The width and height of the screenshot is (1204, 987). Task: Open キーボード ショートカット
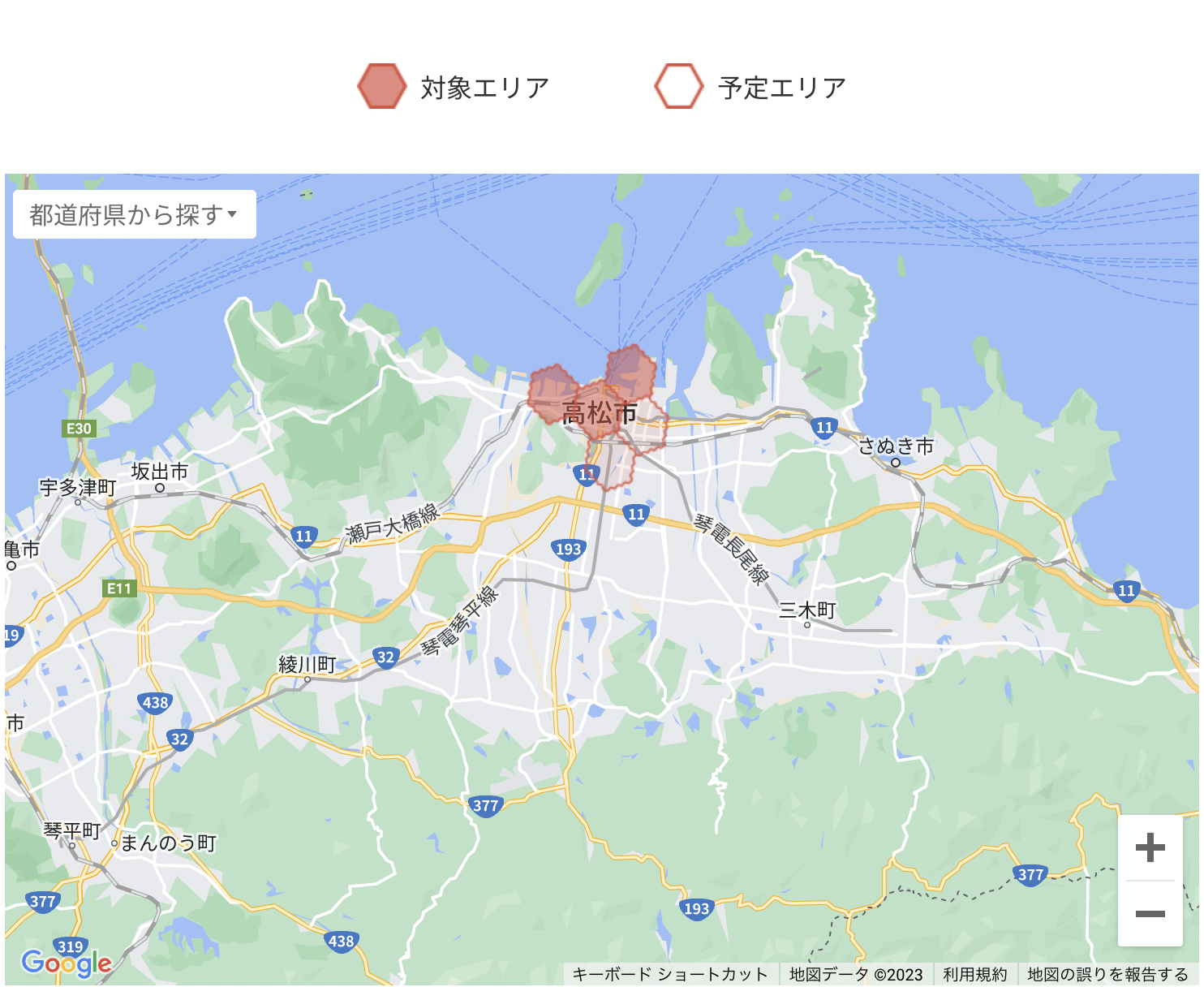[669, 974]
